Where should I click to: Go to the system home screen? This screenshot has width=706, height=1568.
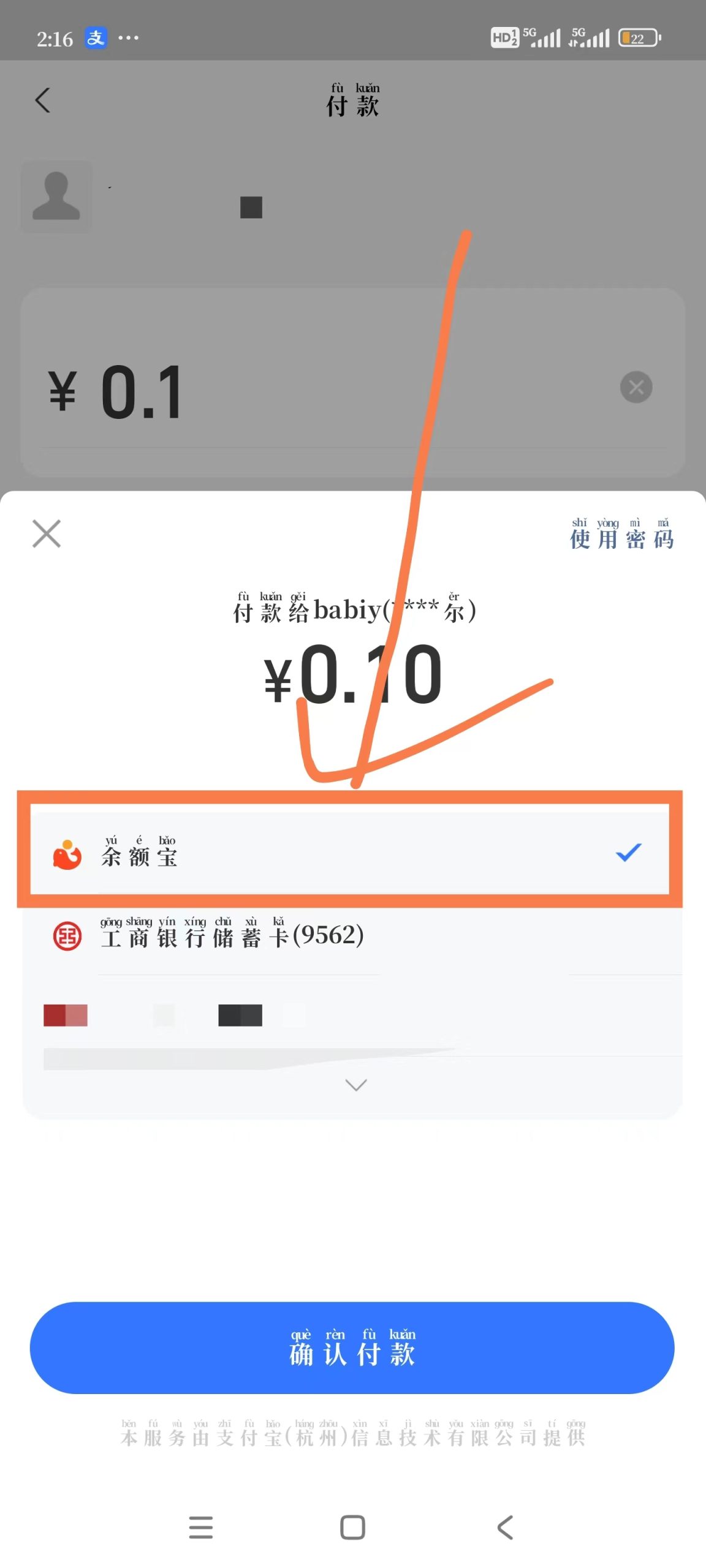352,1528
